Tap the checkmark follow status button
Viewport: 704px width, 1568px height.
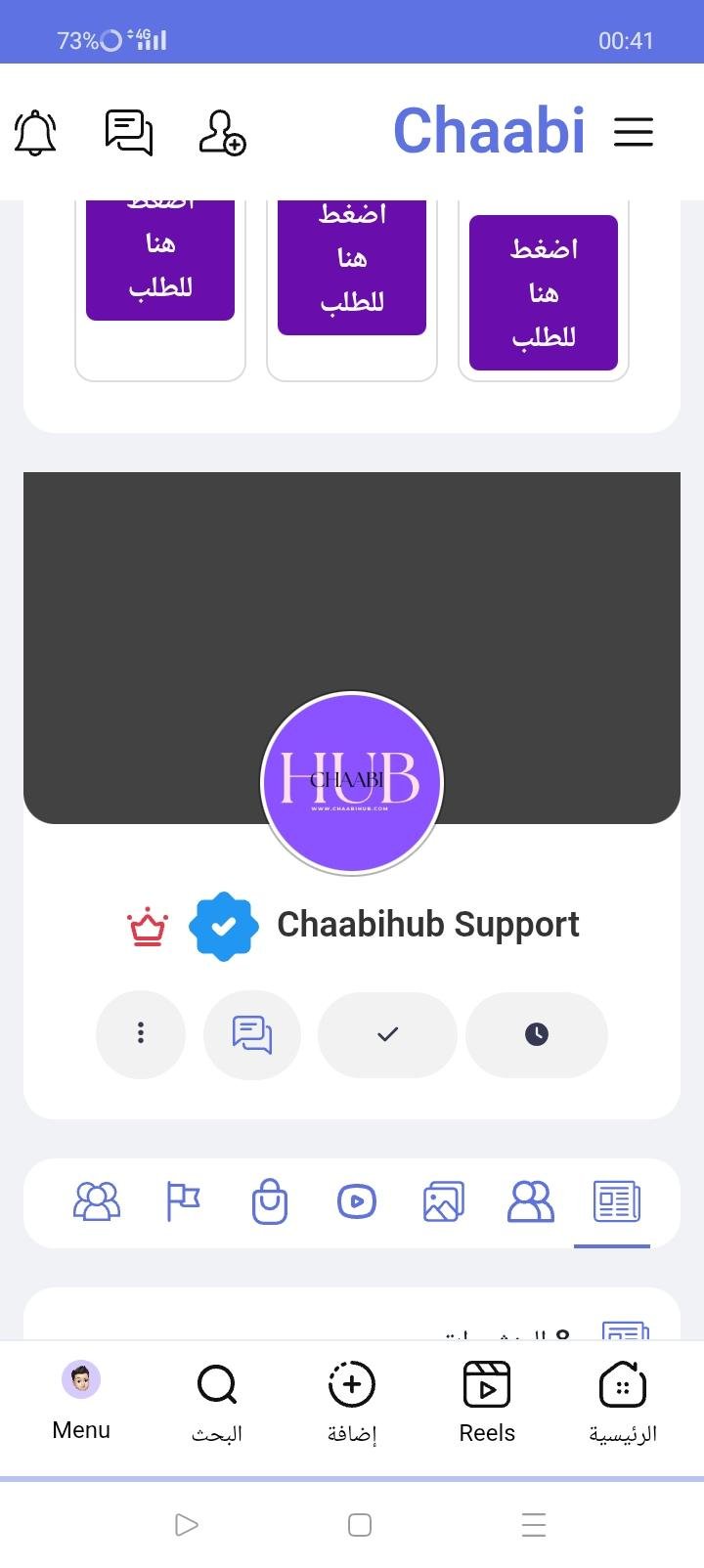coord(387,1033)
